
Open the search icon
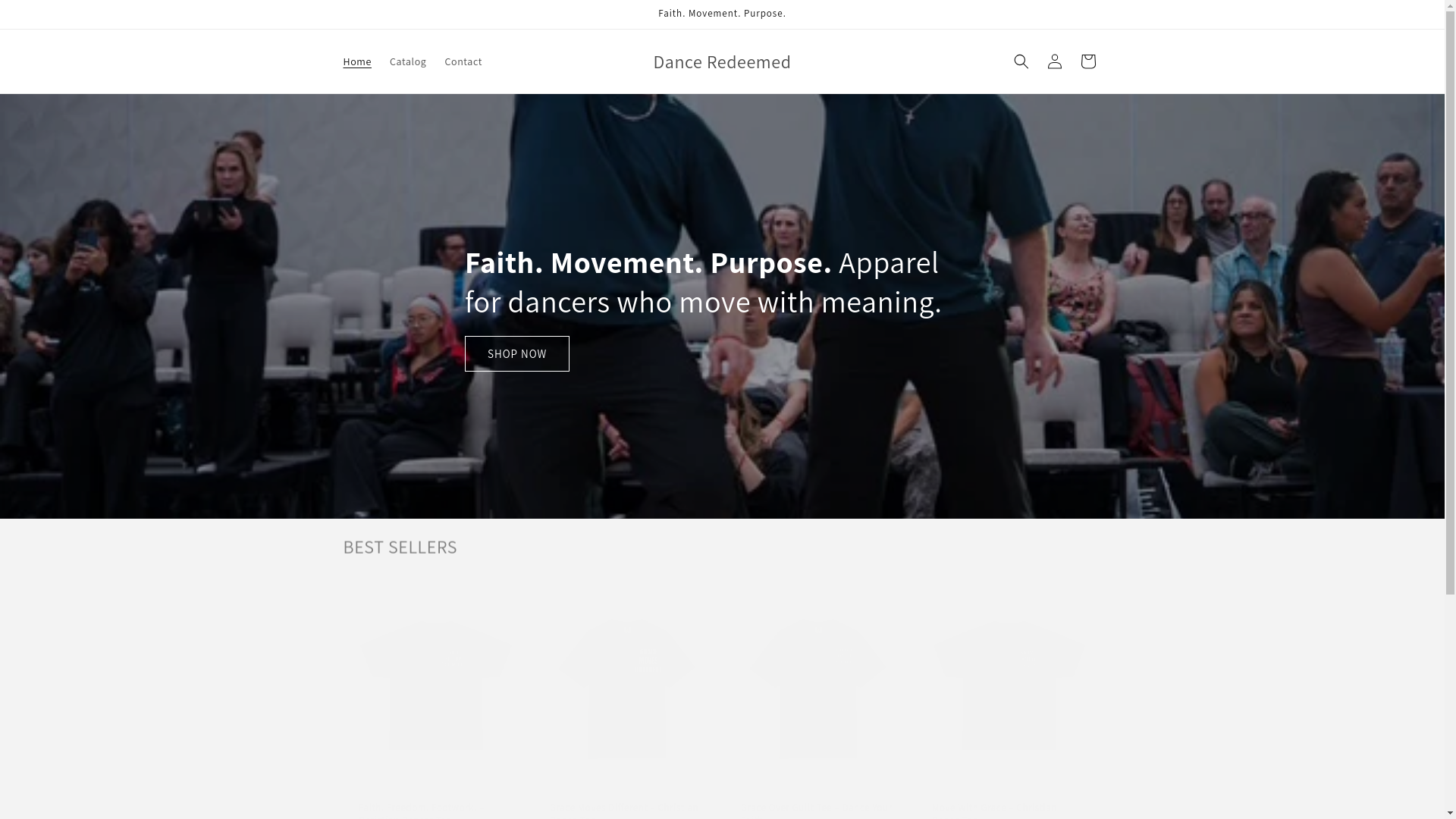coord(1021,61)
